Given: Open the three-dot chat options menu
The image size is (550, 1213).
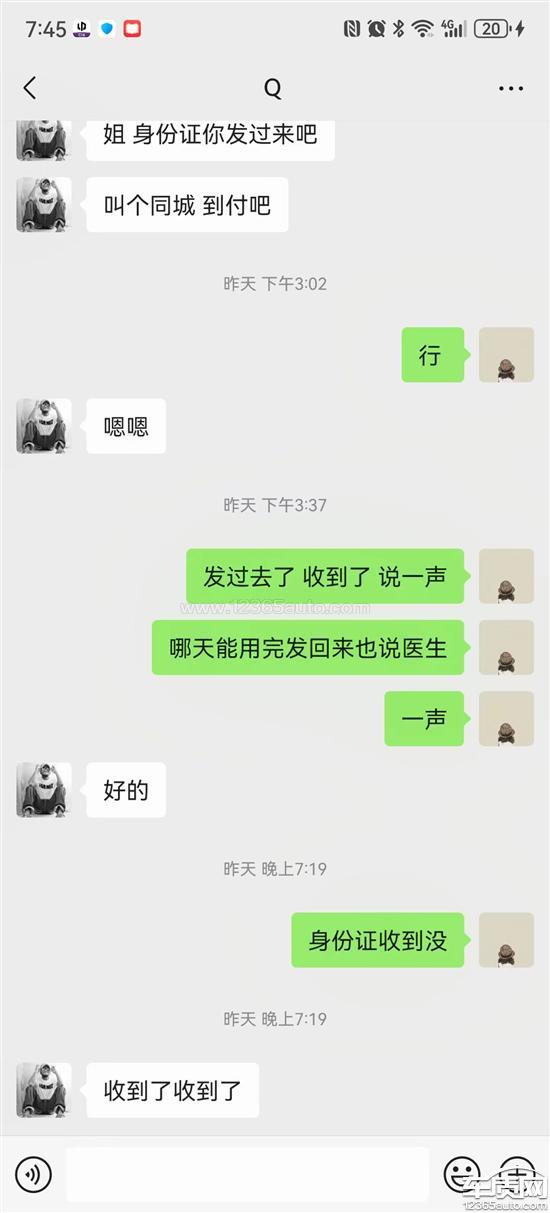Looking at the screenshot, I should coord(510,88).
